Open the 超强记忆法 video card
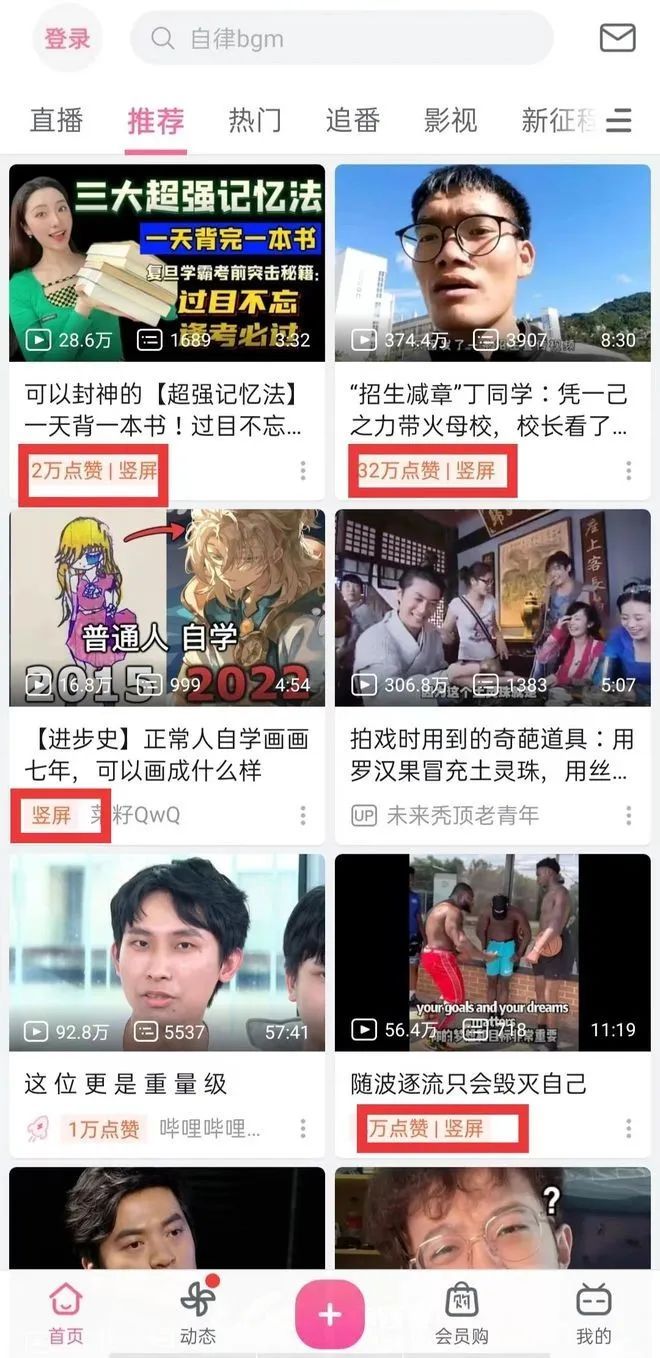 coord(167,263)
